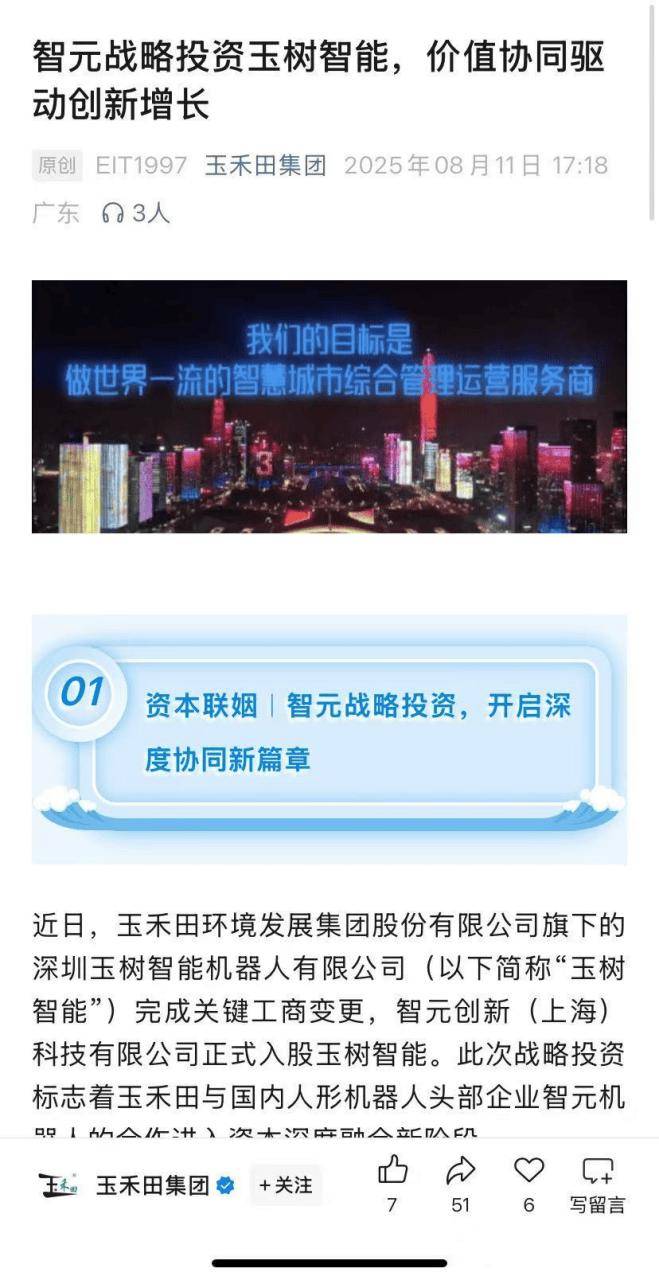This screenshot has width=659, height=1280.
Task: Follow the account with +关注
Action: point(286,1185)
